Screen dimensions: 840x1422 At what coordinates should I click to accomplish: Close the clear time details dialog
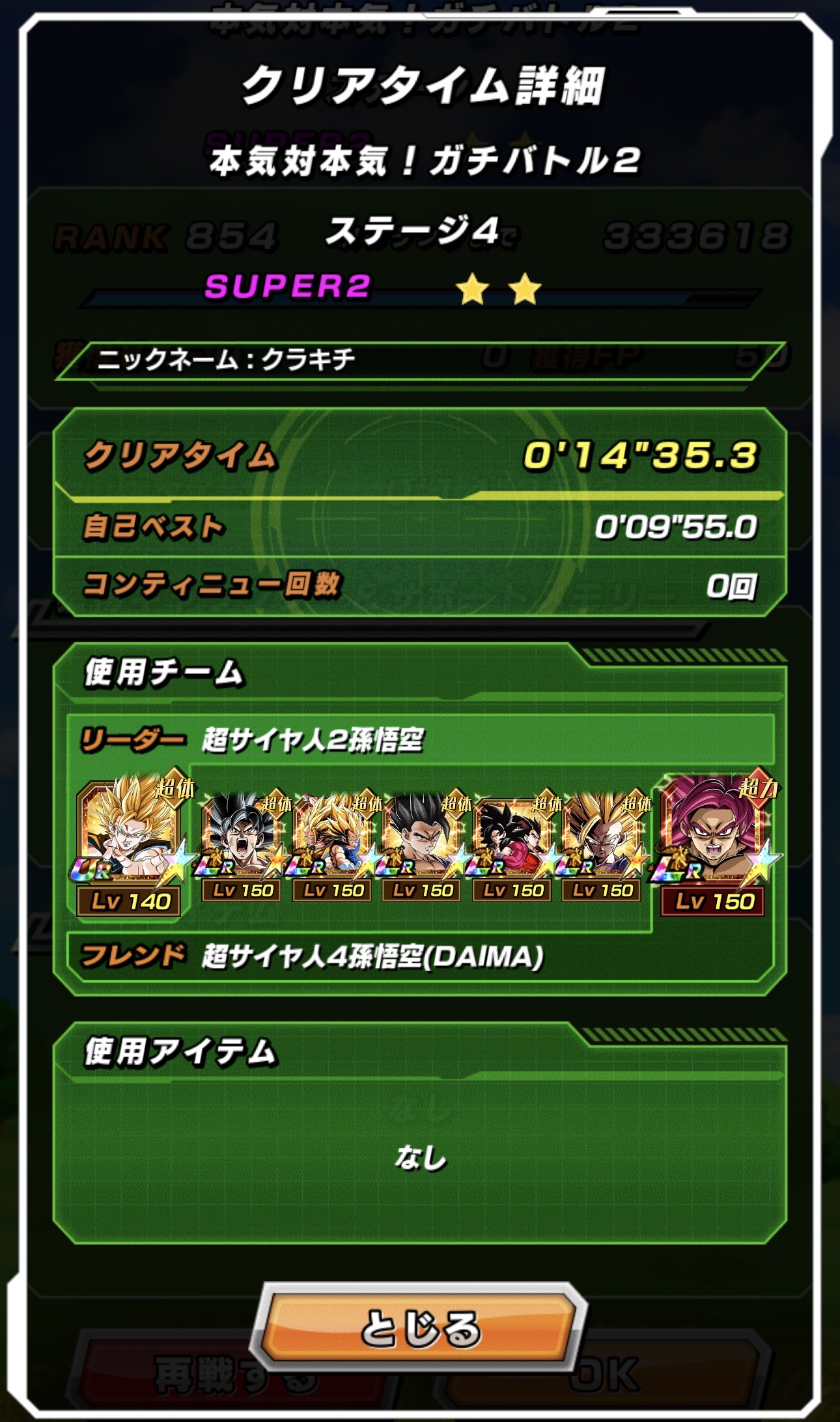pyautogui.click(x=420, y=1328)
